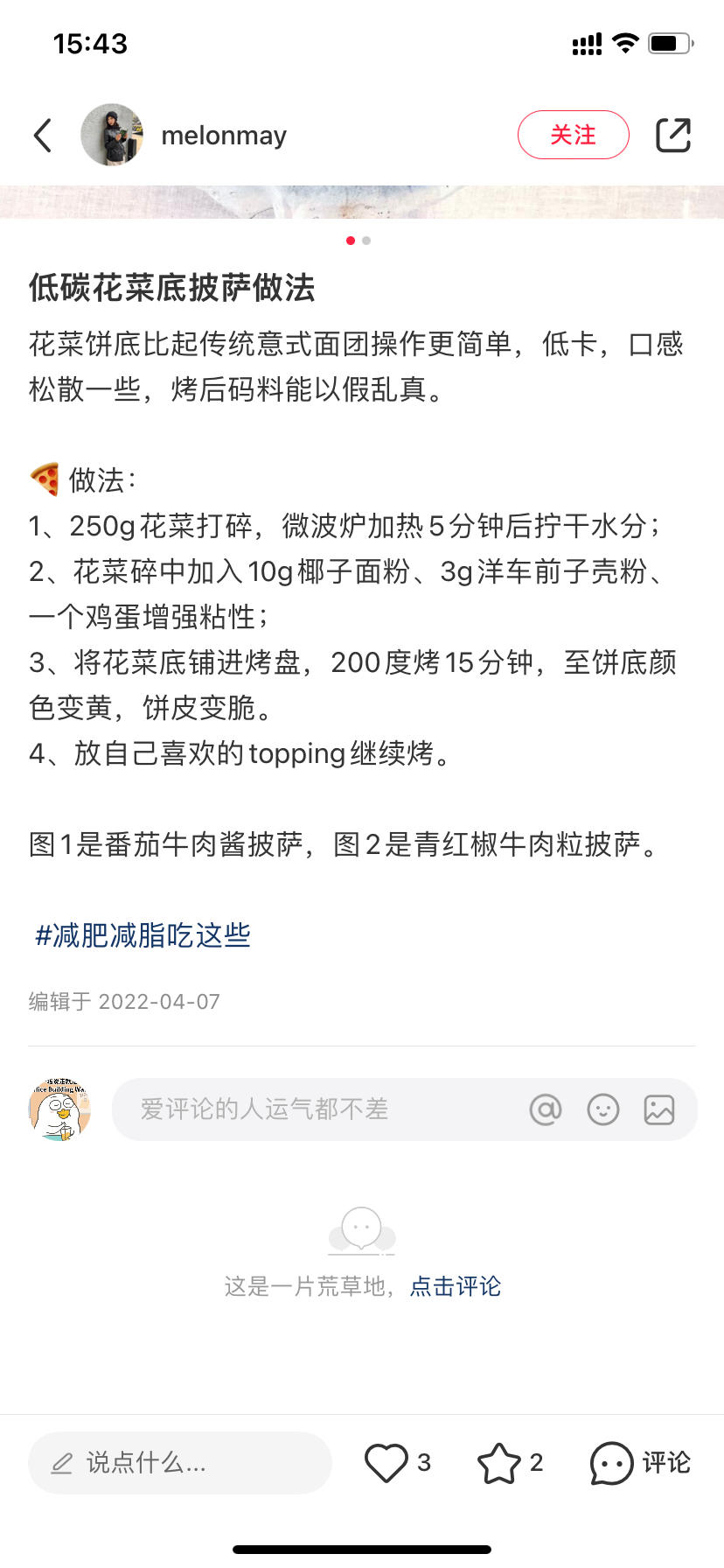The image size is (724, 1568).
Task: Open the emoji picker in comment box
Action: pos(602,1109)
